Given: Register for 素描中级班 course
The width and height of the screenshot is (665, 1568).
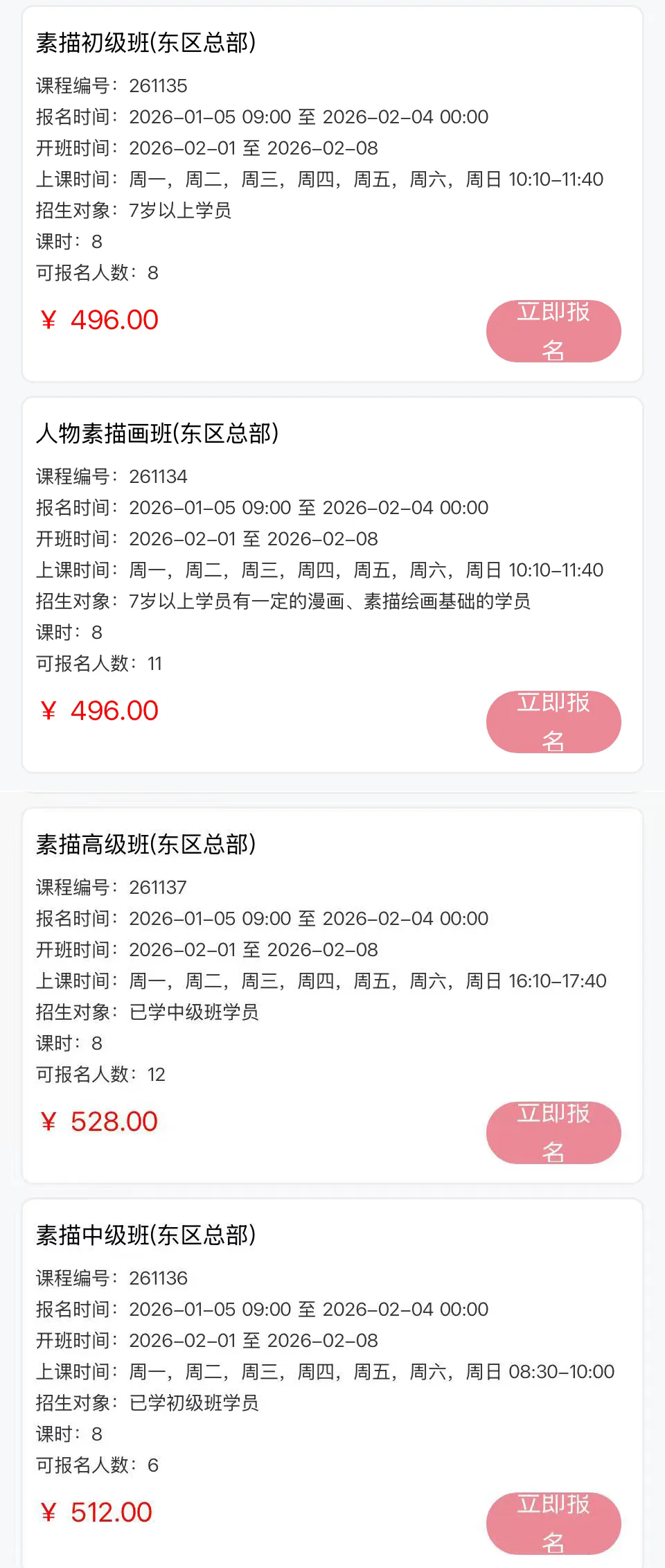Looking at the screenshot, I should pos(553,1523).
